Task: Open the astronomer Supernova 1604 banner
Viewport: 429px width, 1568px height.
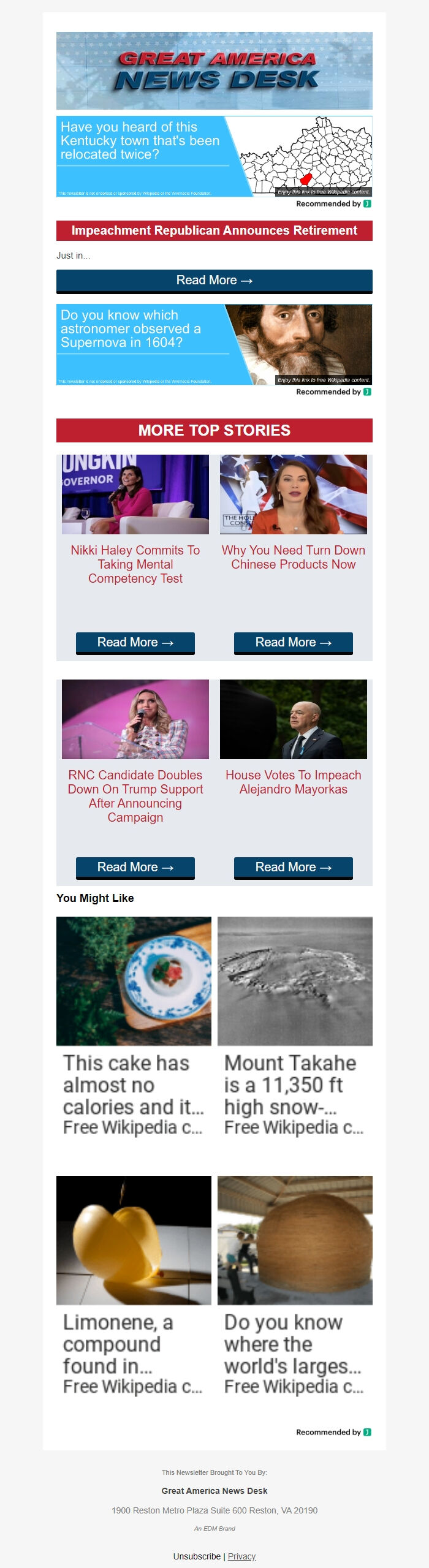Action: [214, 344]
